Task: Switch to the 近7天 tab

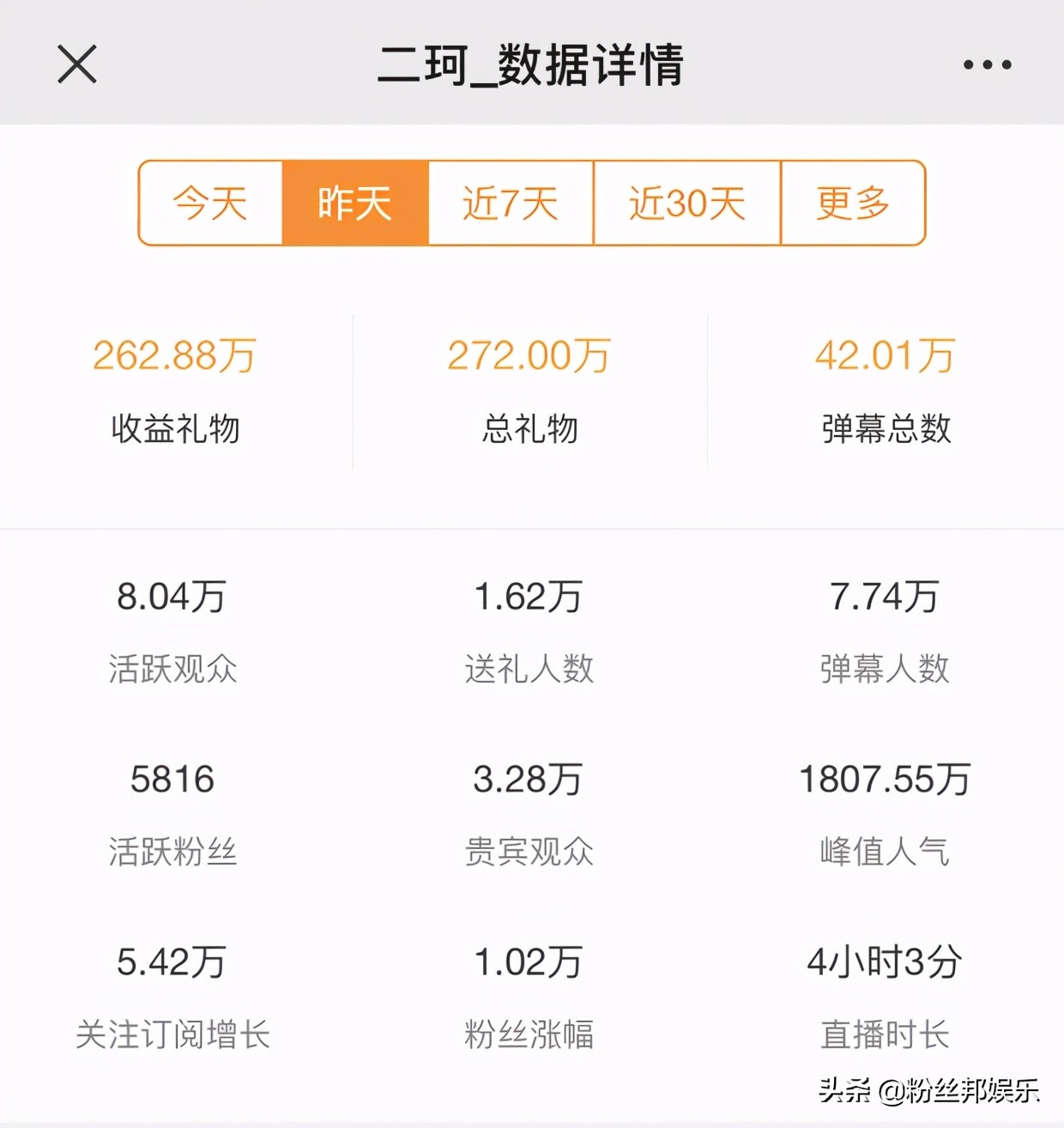Action: click(510, 202)
